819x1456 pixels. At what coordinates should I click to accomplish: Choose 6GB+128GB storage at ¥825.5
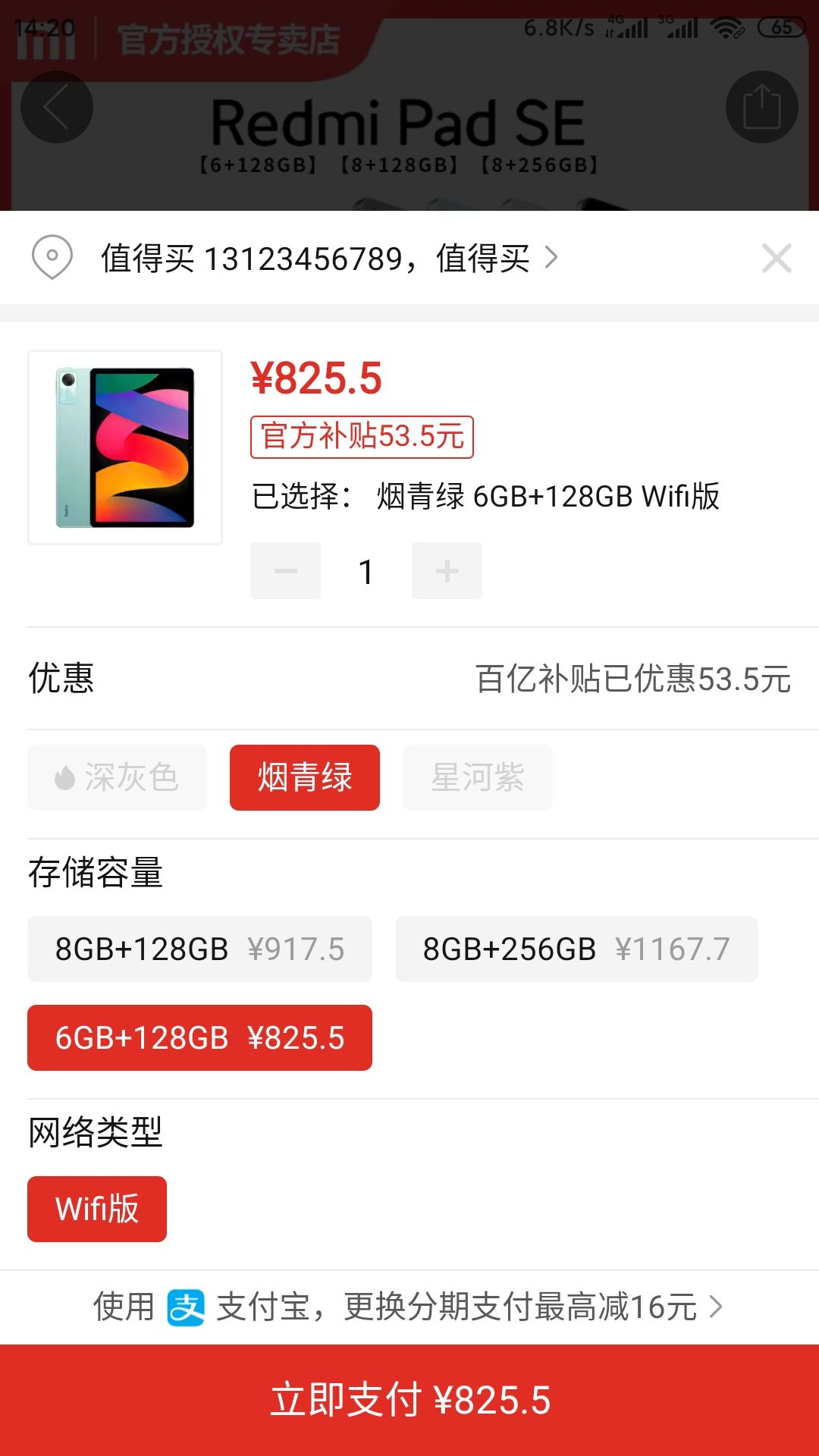[199, 1037]
